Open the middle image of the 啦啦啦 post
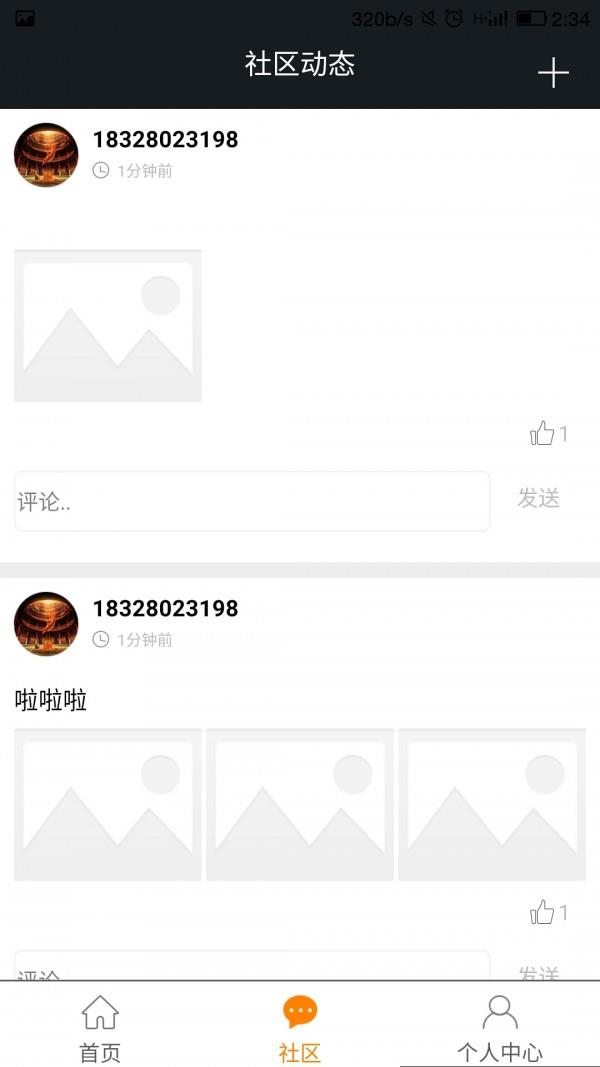 pyautogui.click(x=300, y=805)
